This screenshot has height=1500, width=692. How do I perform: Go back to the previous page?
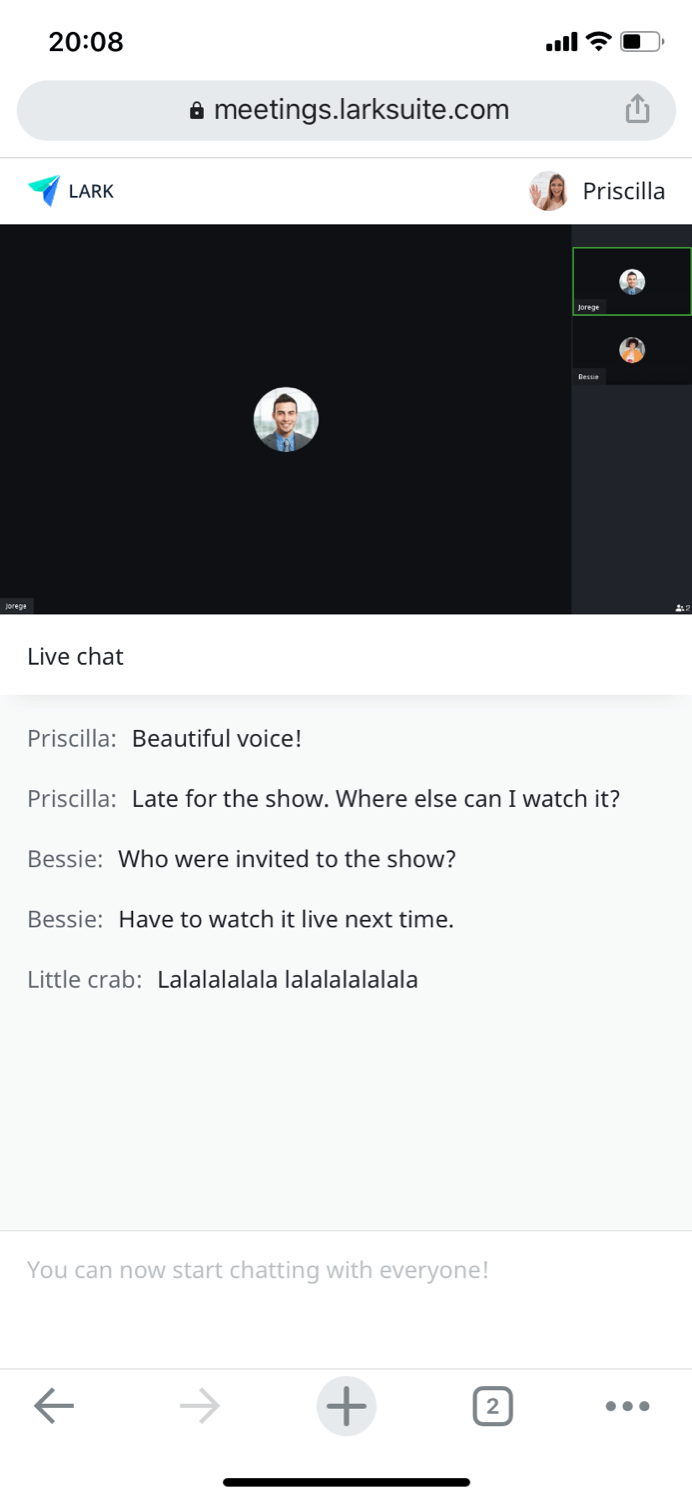(x=54, y=1406)
